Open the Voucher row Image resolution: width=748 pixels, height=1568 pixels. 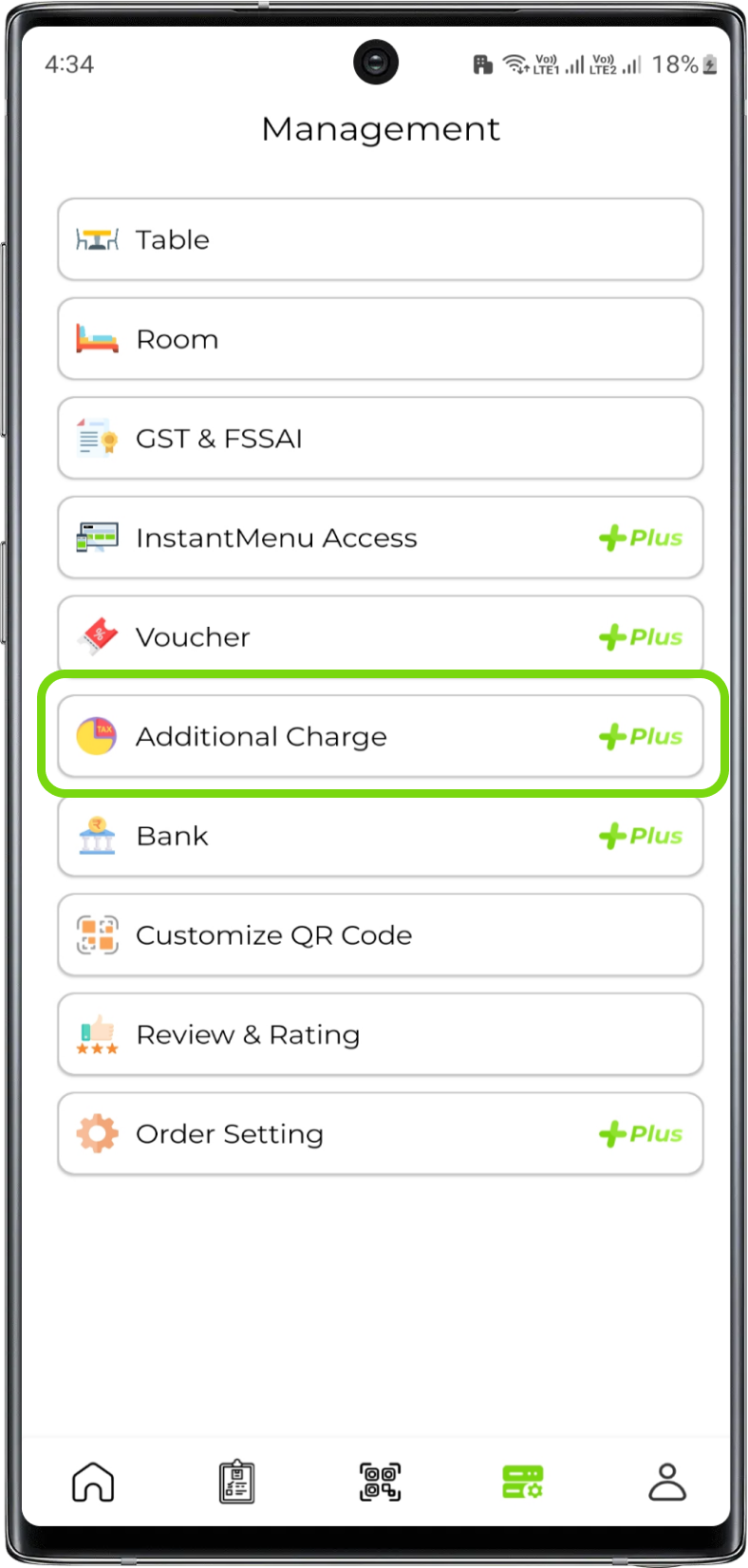click(x=380, y=636)
